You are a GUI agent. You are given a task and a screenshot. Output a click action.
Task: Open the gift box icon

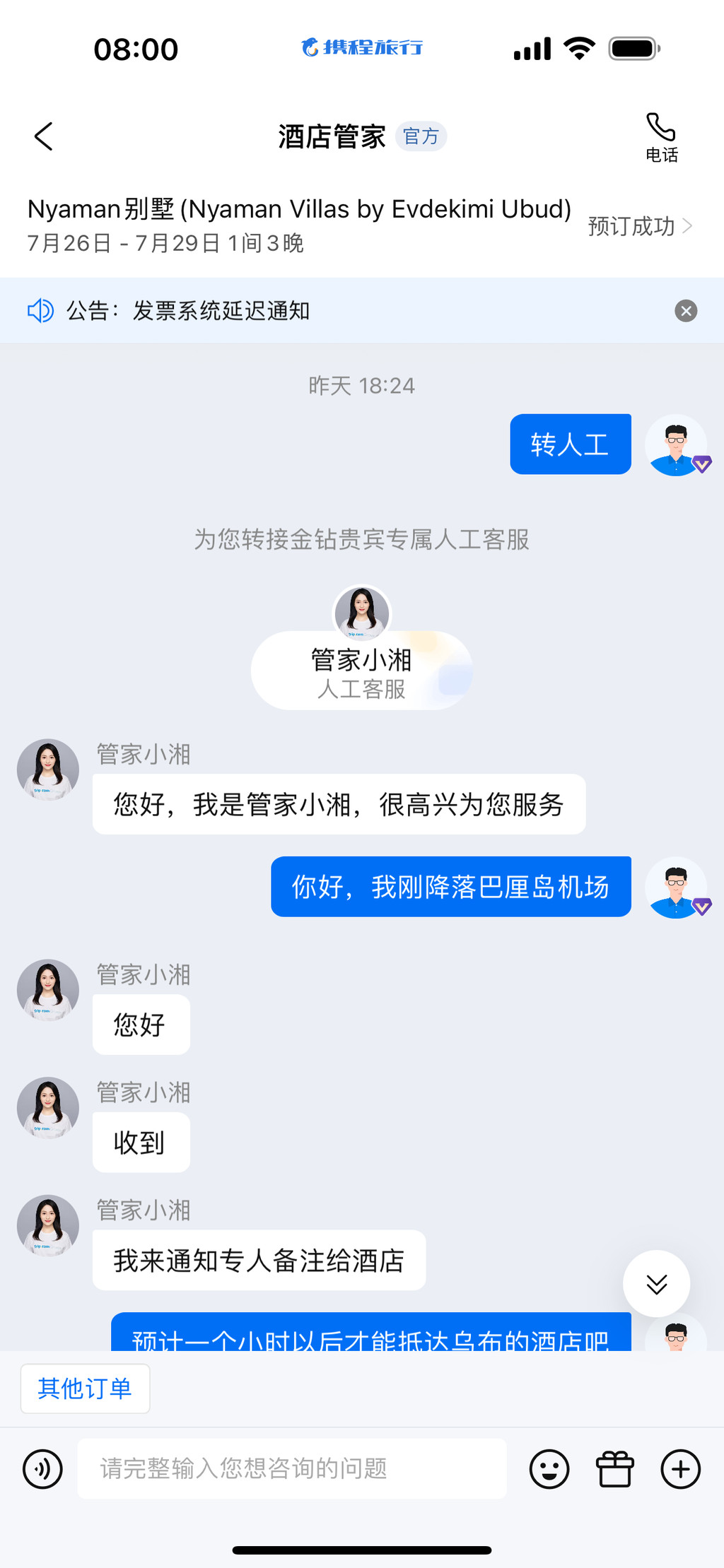(614, 1469)
